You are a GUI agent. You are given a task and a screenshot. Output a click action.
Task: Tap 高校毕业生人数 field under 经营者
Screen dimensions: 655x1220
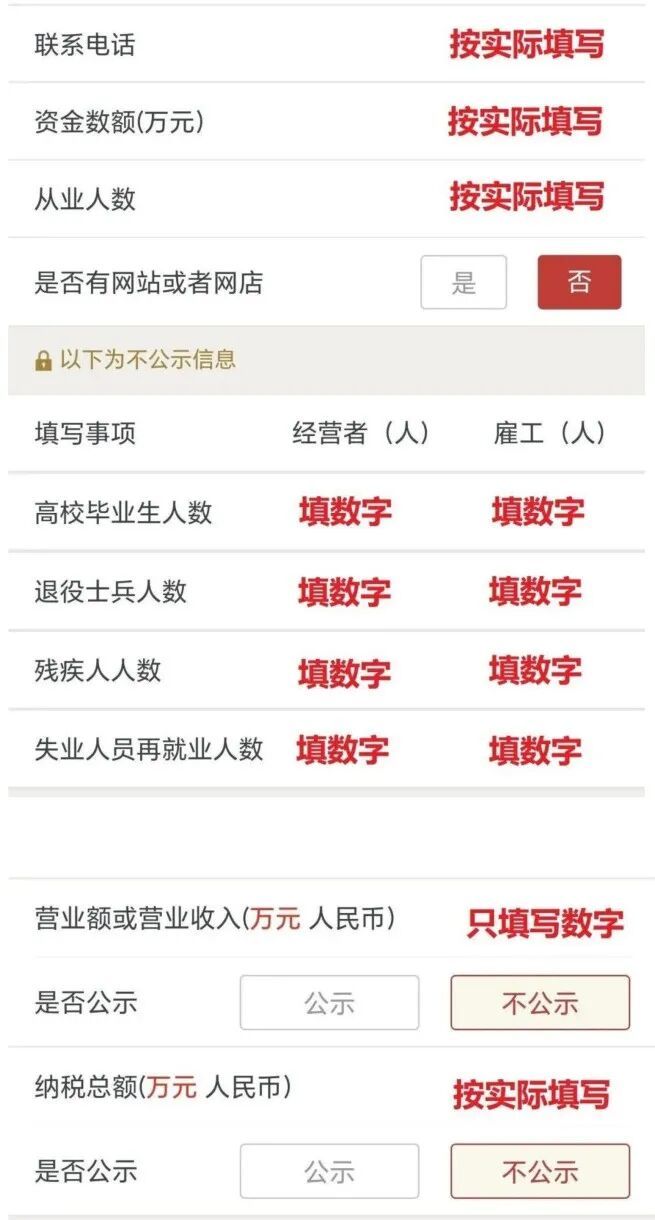345,512
